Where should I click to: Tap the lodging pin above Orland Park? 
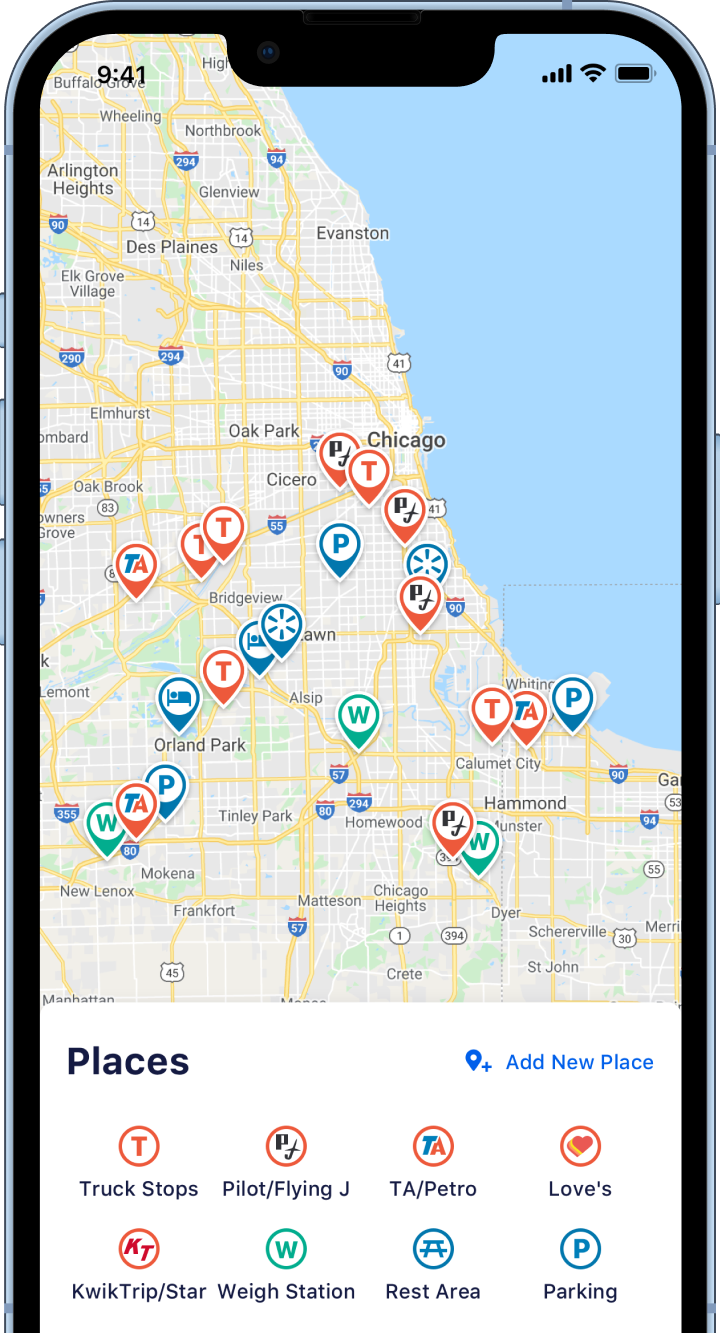click(x=180, y=697)
